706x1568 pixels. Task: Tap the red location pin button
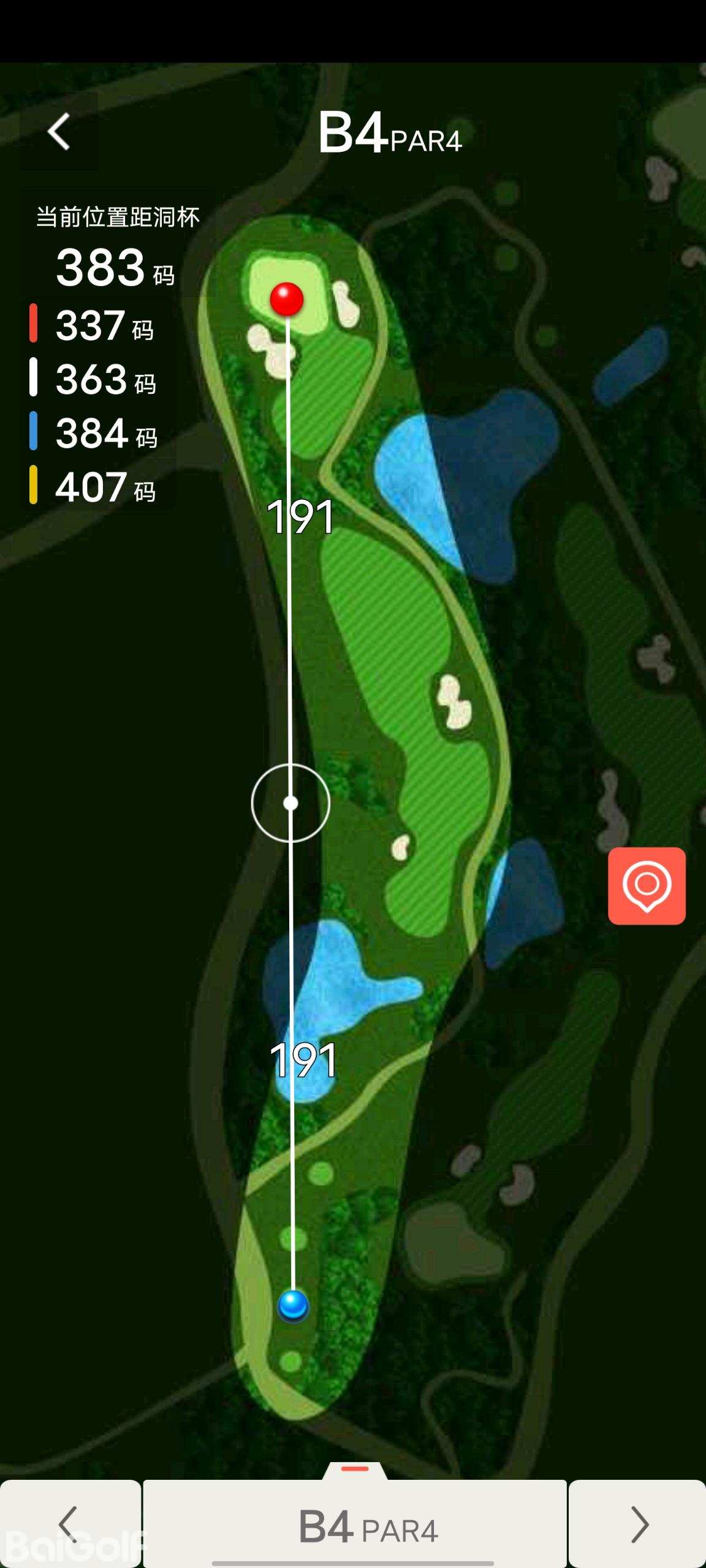(647, 886)
